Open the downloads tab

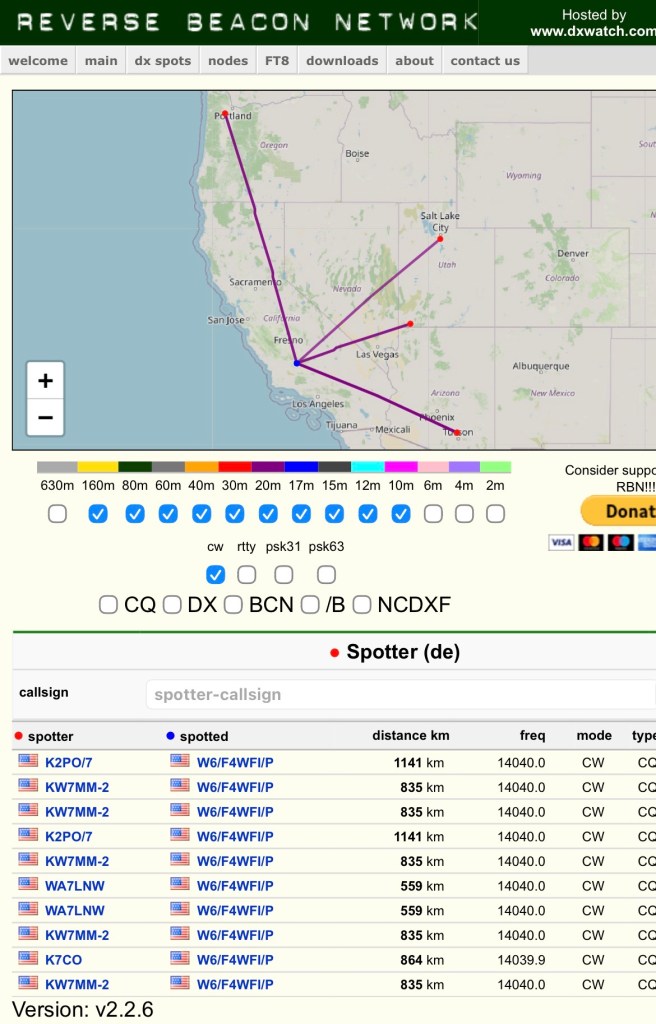(342, 61)
